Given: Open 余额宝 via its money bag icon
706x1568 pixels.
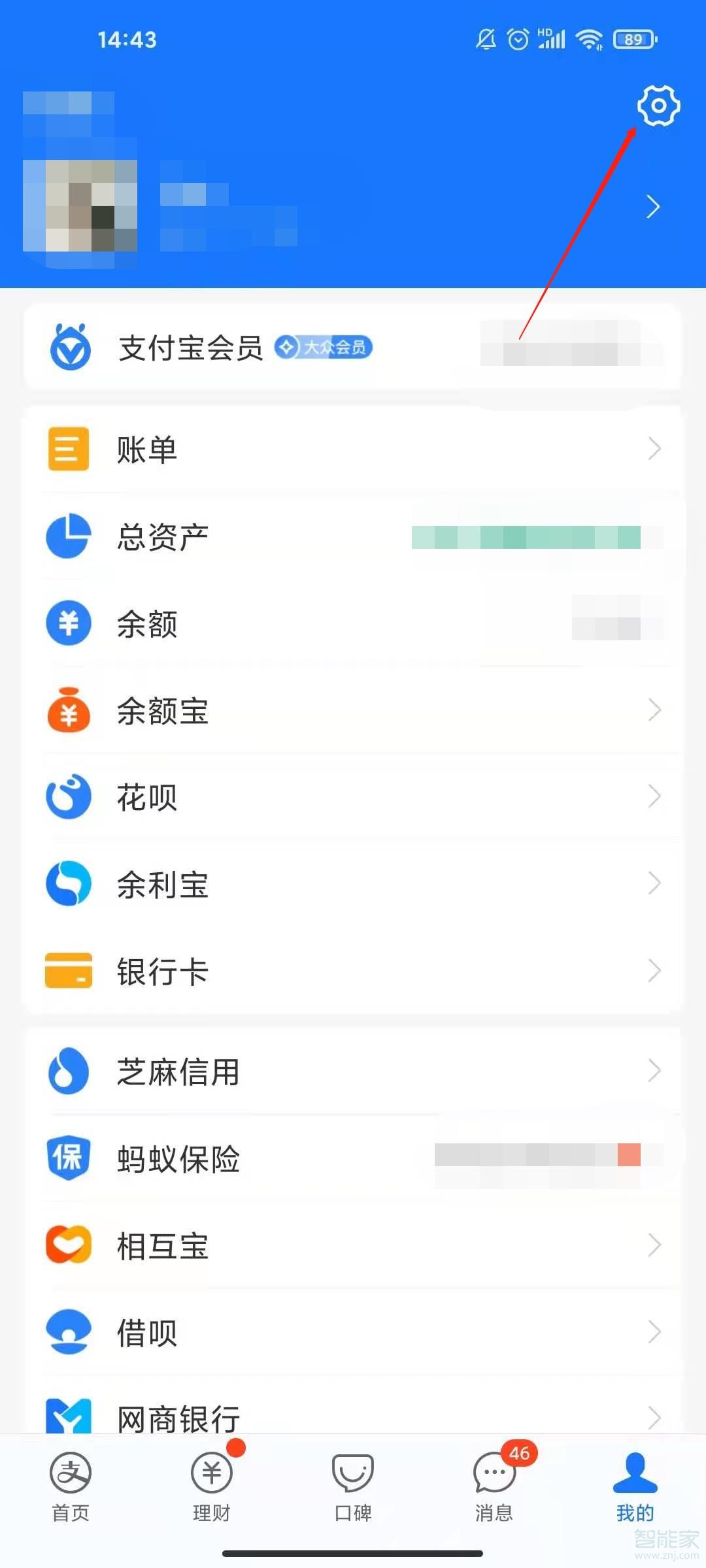Looking at the screenshot, I should pyautogui.click(x=68, y=711).
